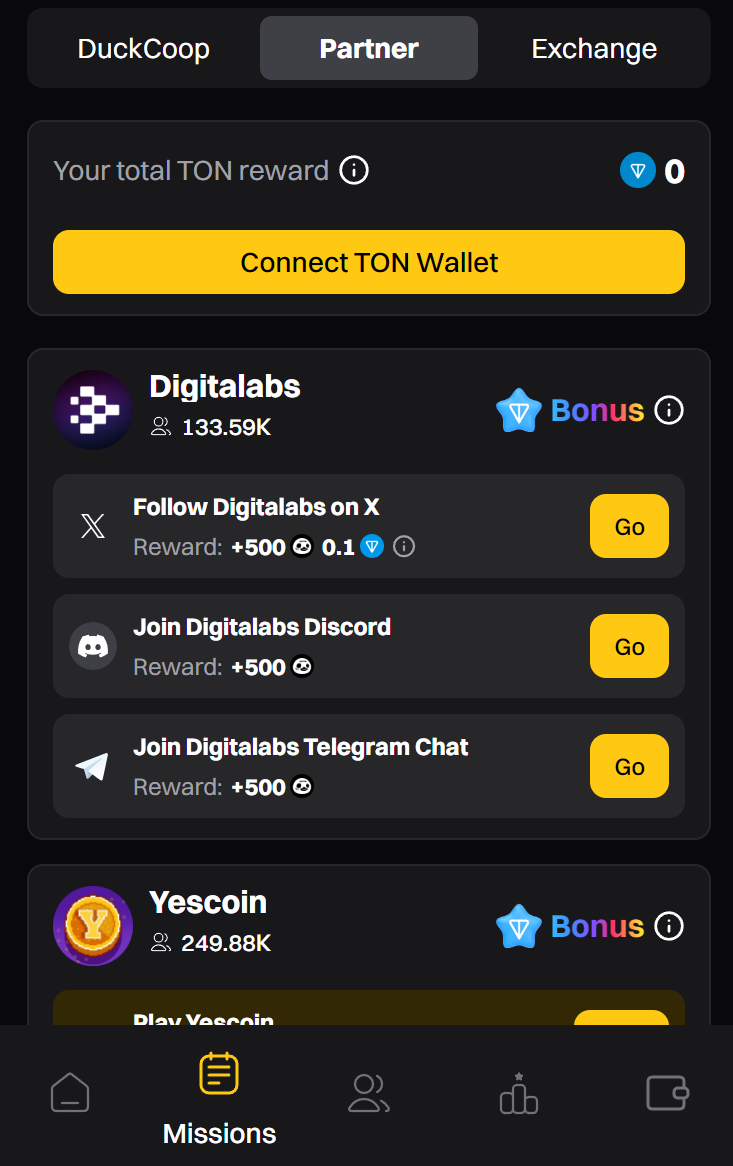The width and height of the screenshot is (733, 1166).
Task: Tap Connect TON Wallet button
Action: [369, 262]
